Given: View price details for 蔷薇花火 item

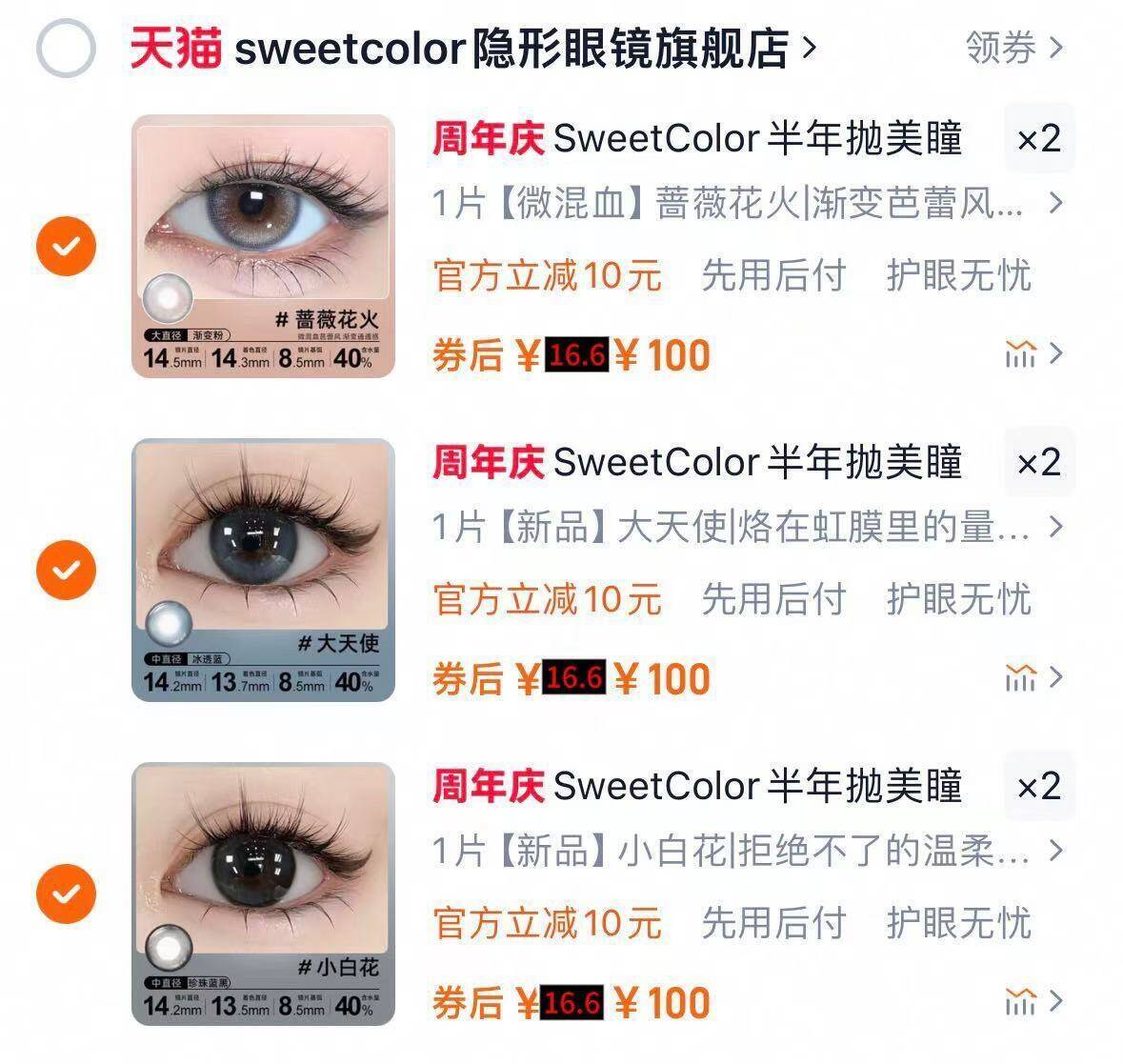Looking at the screenshot, I should (1033, 354).
